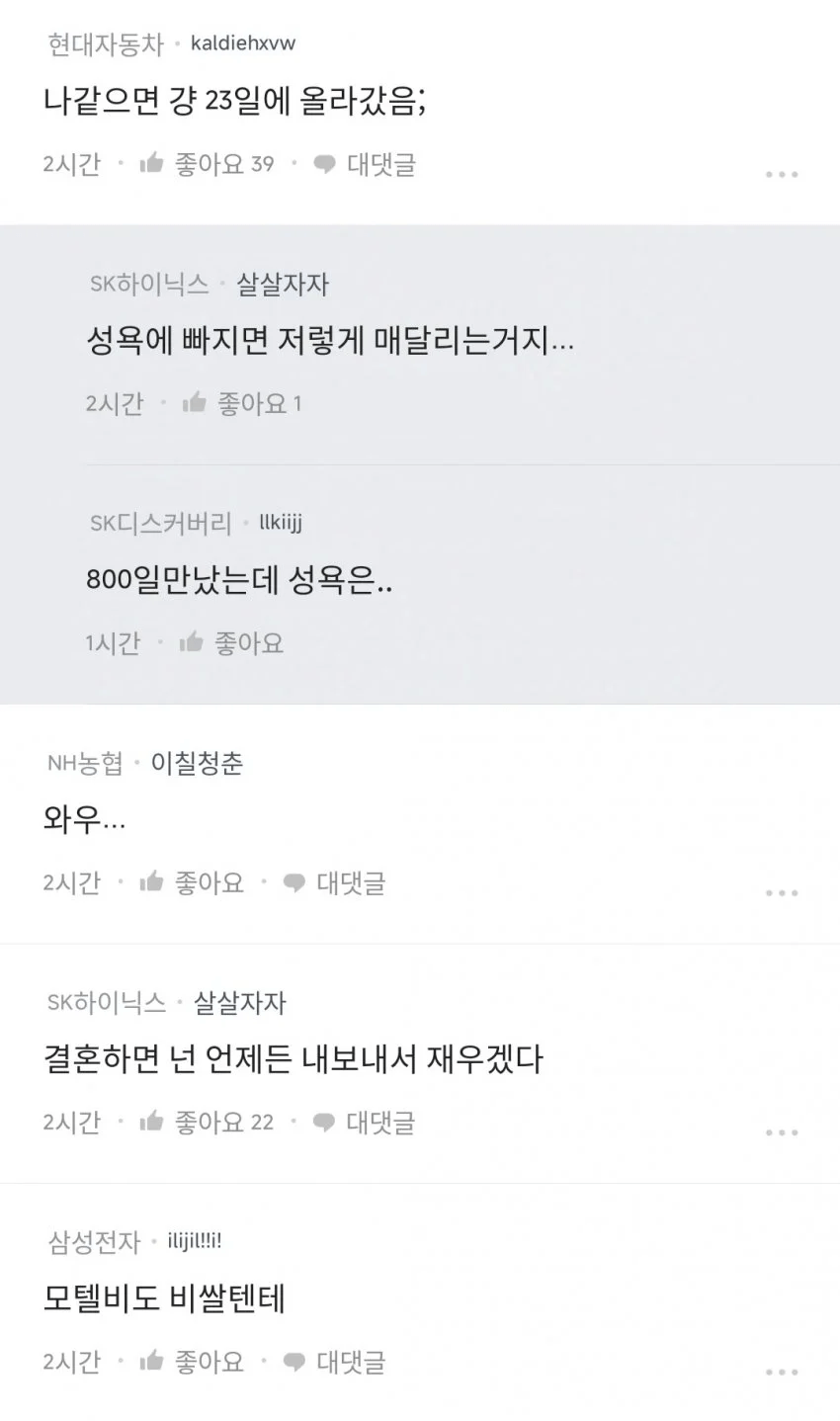840x1421 pixels.
Task: Open the profile of 이칠청춘
Action: tap(196, 763)
